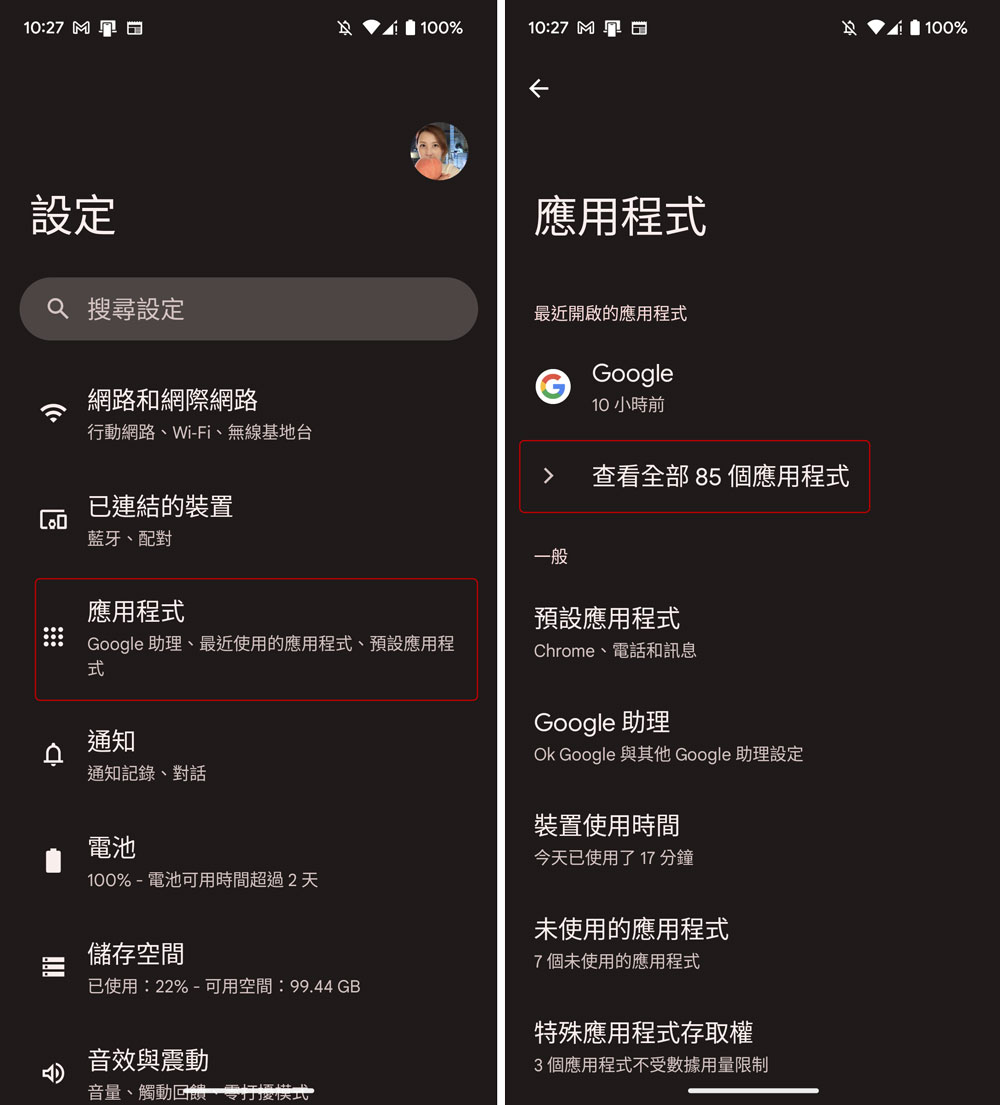Go back with the arrow icon
Viewport: 1000px width, 1105px height.
pyautogui.click(x=539, y=89)
